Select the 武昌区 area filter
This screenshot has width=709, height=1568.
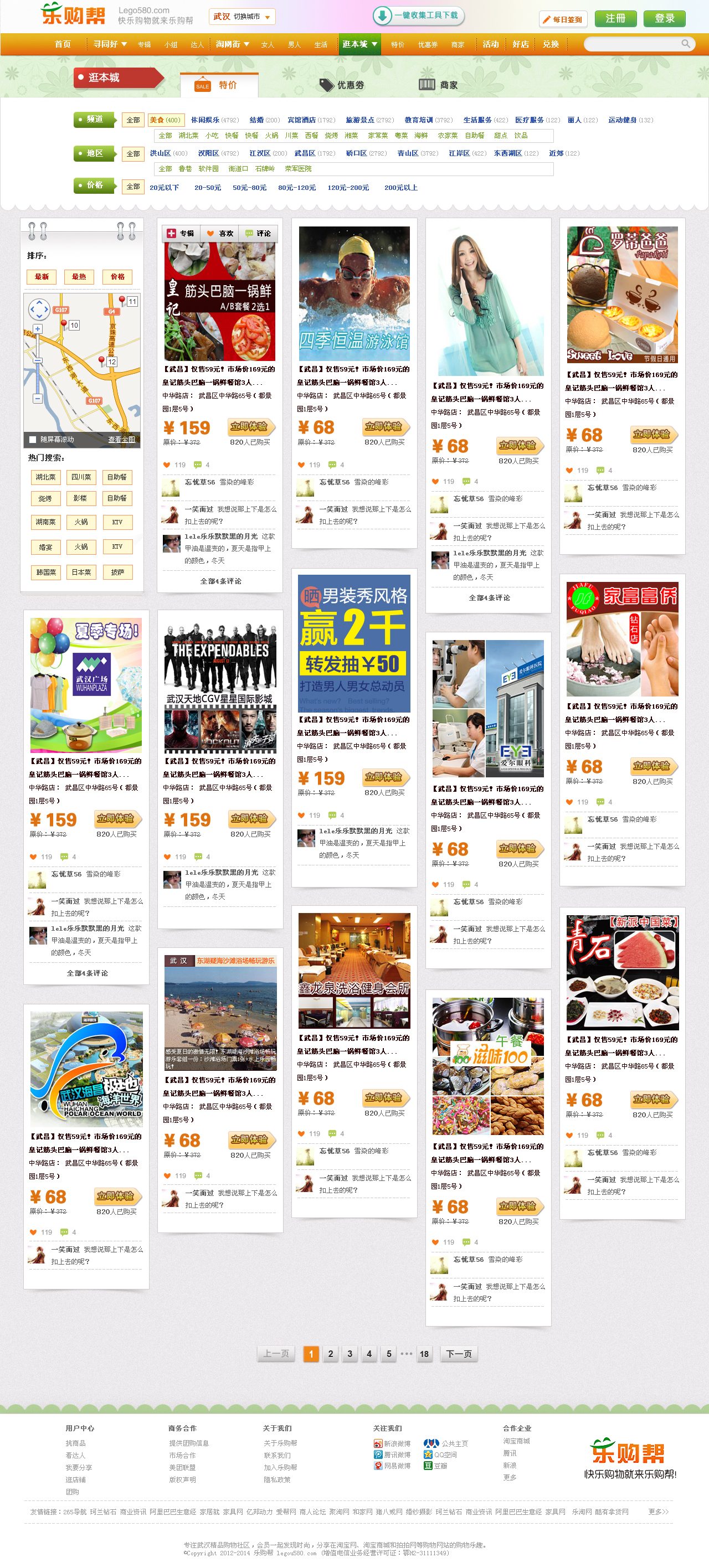click(x=305, y=153)
